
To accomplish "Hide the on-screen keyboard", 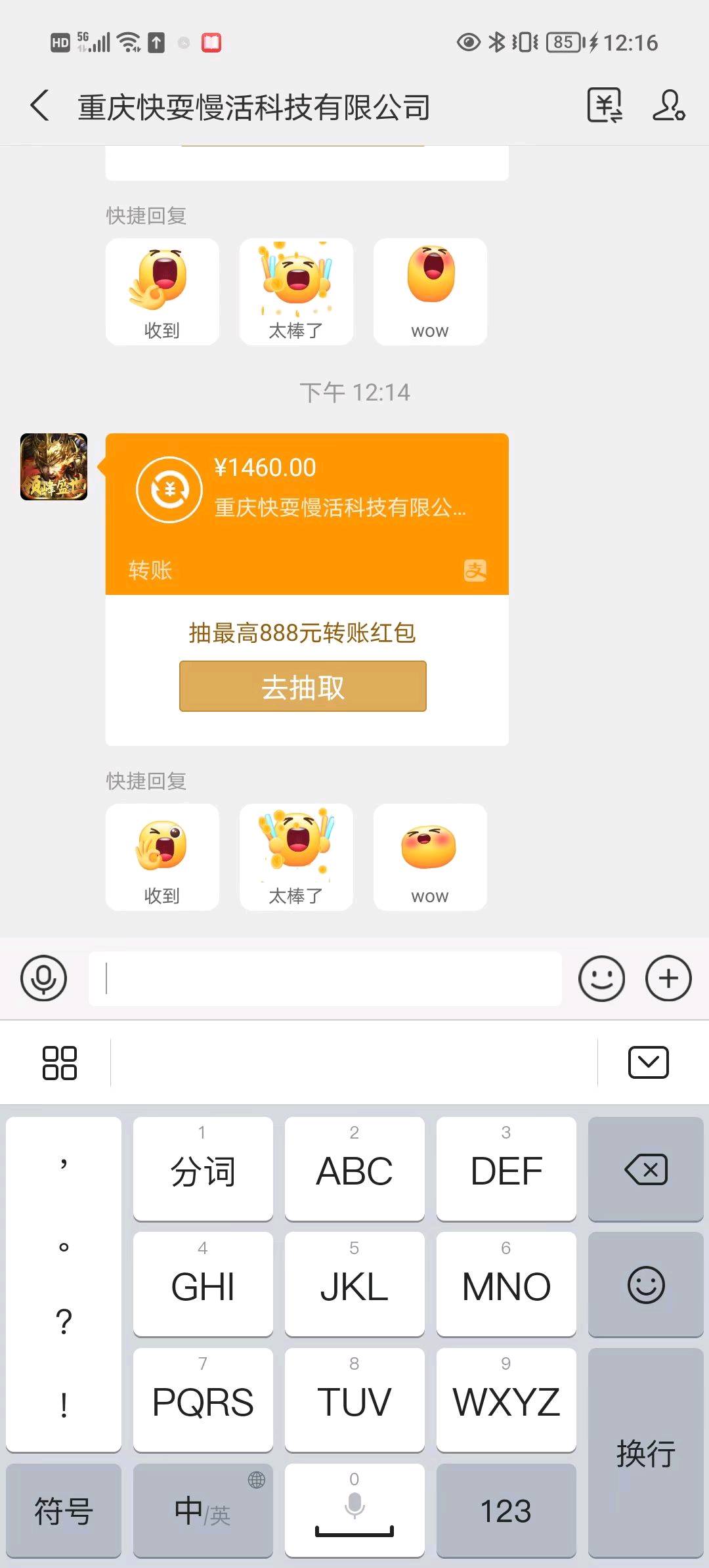I will point(648,1062).
